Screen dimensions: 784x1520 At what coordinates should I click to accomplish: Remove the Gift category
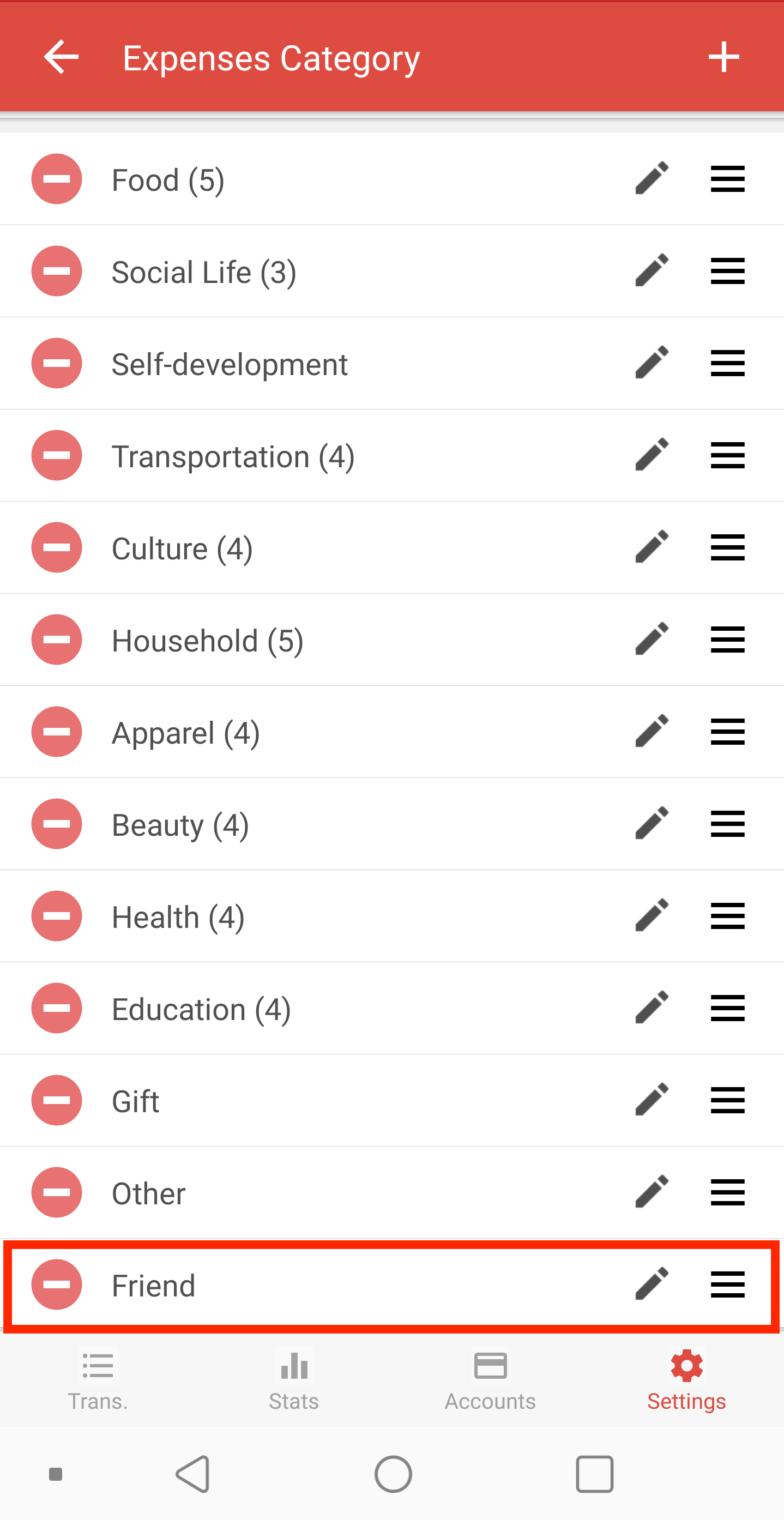pos(57,1100)
